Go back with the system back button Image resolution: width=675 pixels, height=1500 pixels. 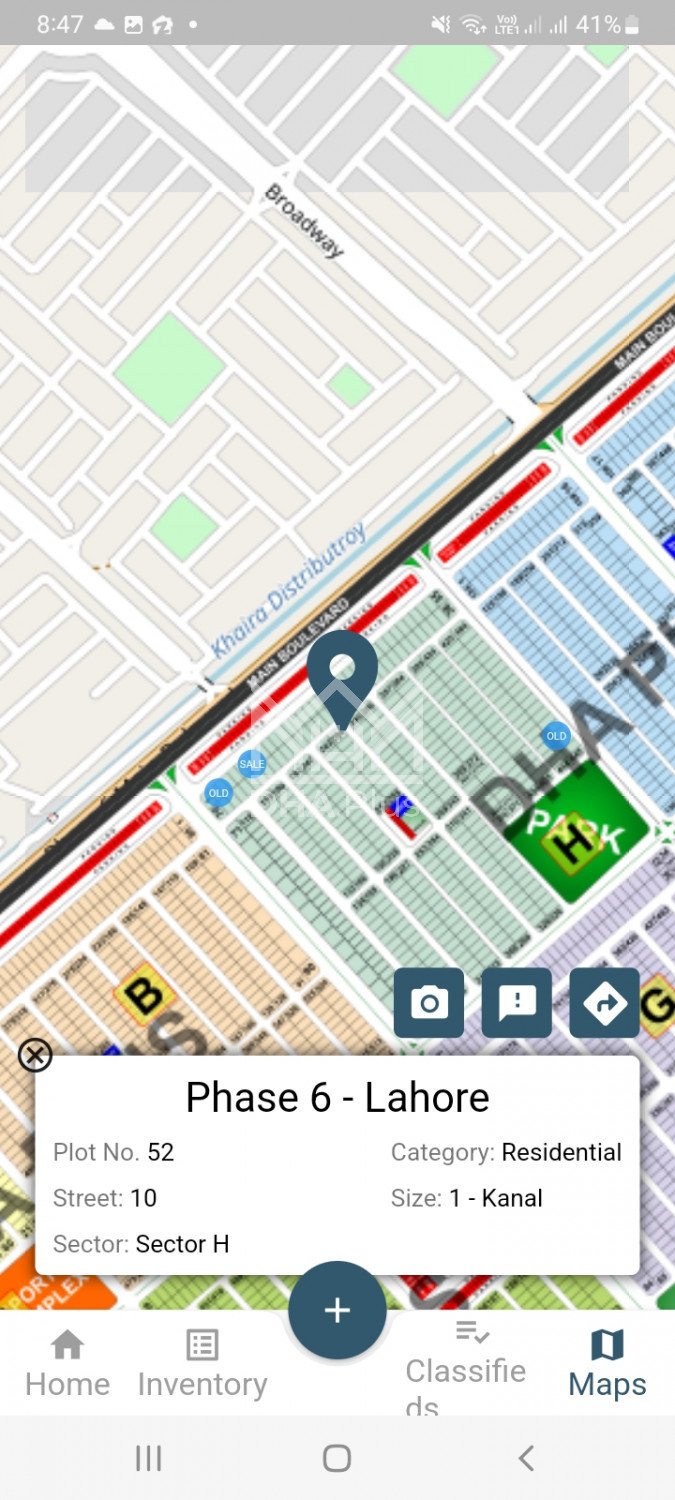pyautogui.click(x=526, y=1458)
